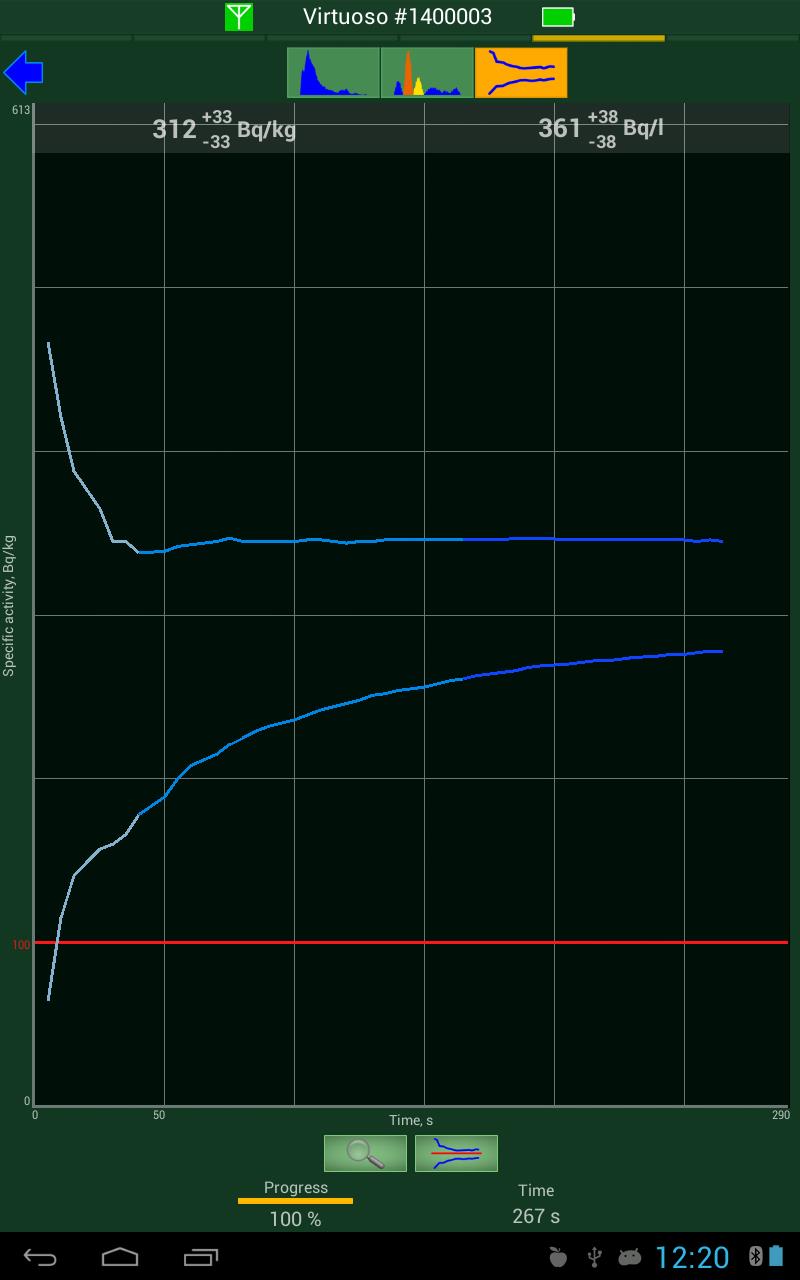800x1280 pixels.
Task: Open the recent apps list
Action: click(x=201, y=1256)
